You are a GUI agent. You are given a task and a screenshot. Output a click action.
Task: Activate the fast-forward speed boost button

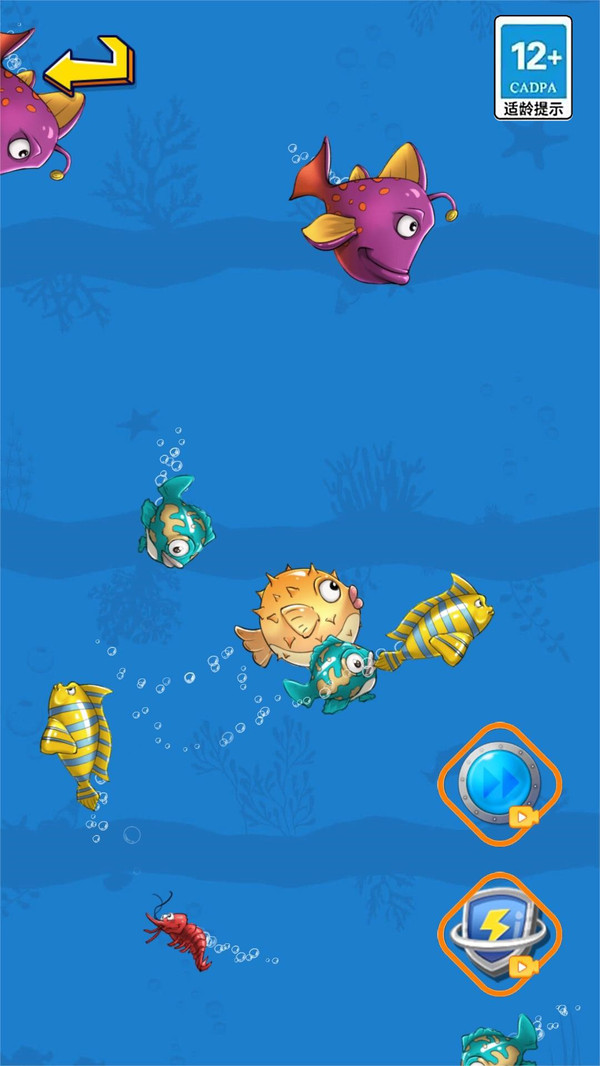(499, 784)
